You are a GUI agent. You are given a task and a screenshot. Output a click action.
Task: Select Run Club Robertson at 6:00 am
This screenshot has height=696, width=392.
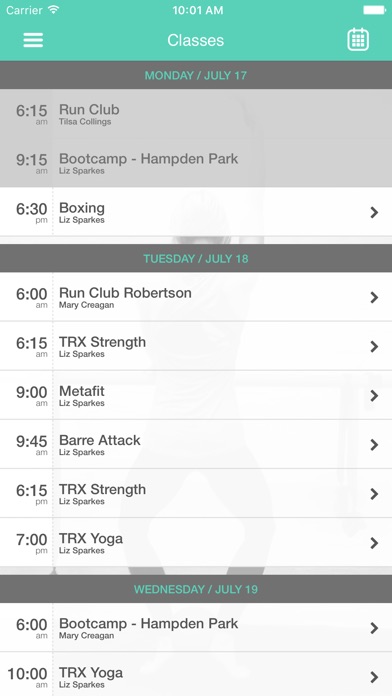[196, 297]
